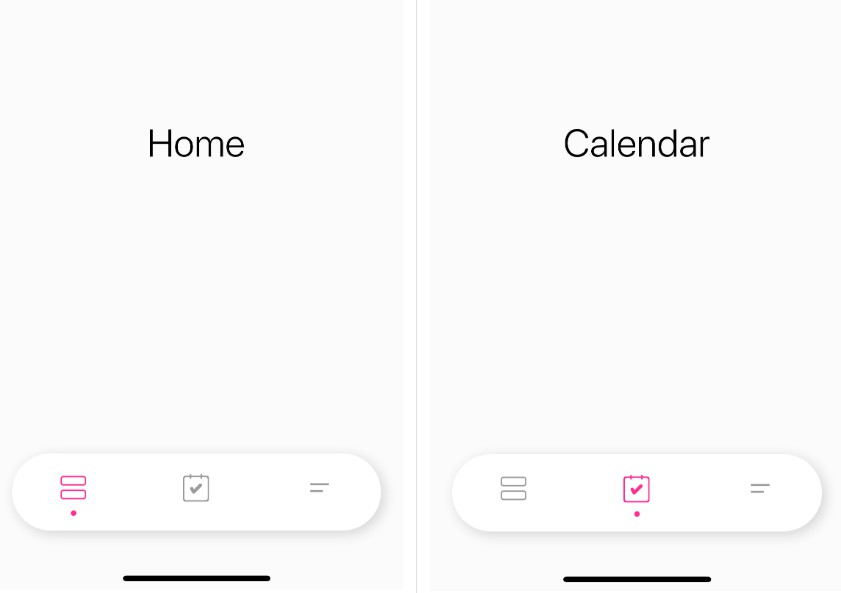This screenshot has width=841, height=593.
Task: Select the gray stacked-rows tab on Calendar screen
Action: tap(513, 489)
